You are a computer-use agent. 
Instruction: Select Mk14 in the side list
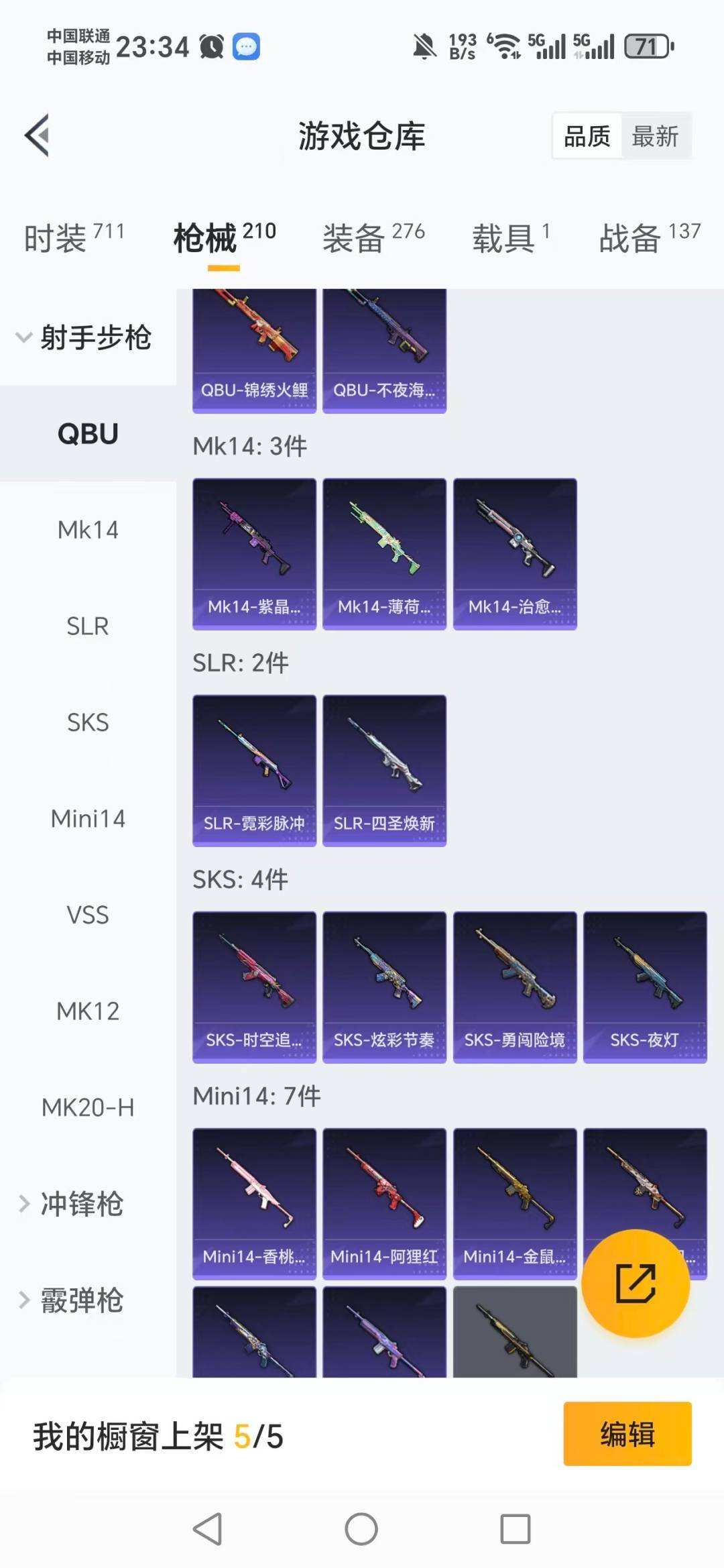(88, 530)
